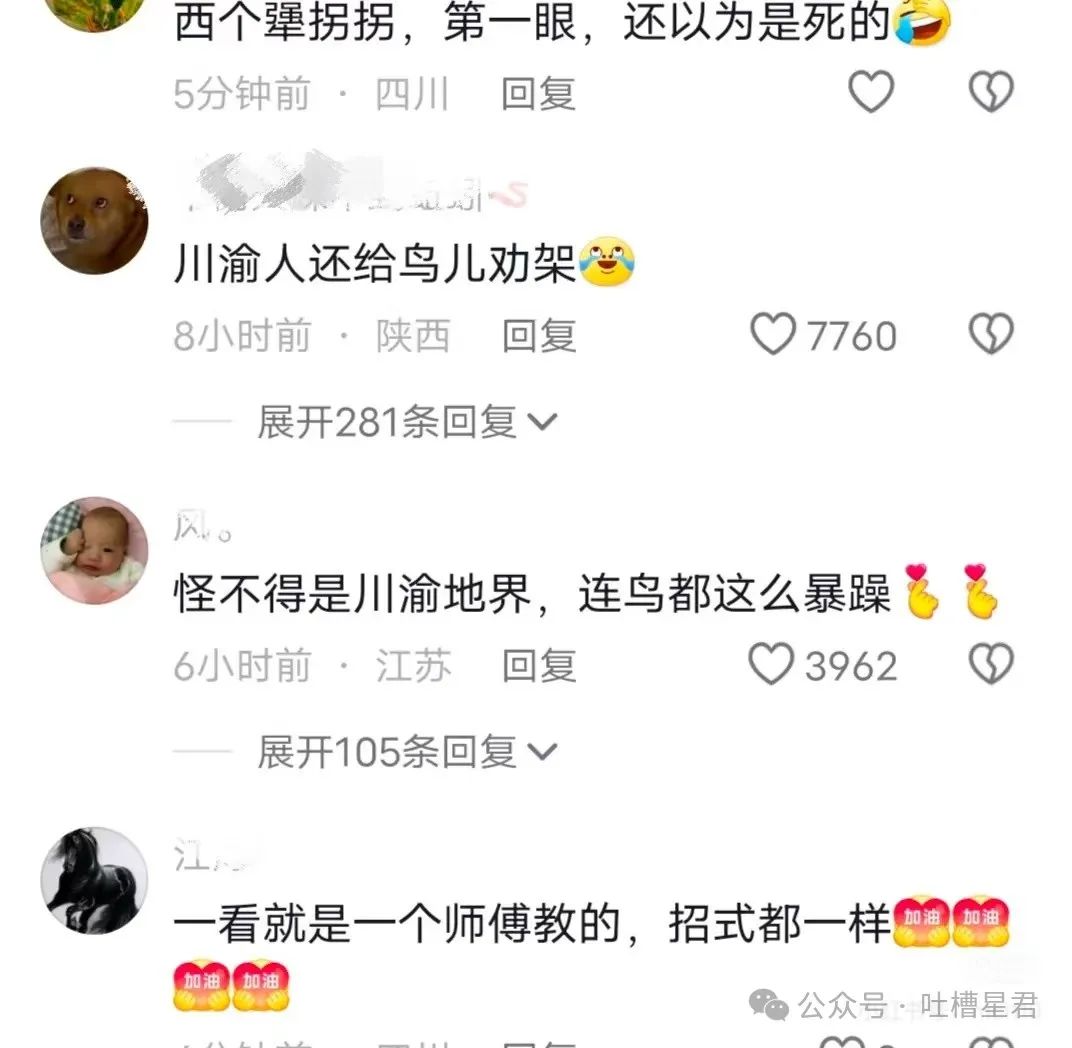Expand the 105 replies
The height and width of the screenshot is (1048, 1072).
click(x=405, y=752)
